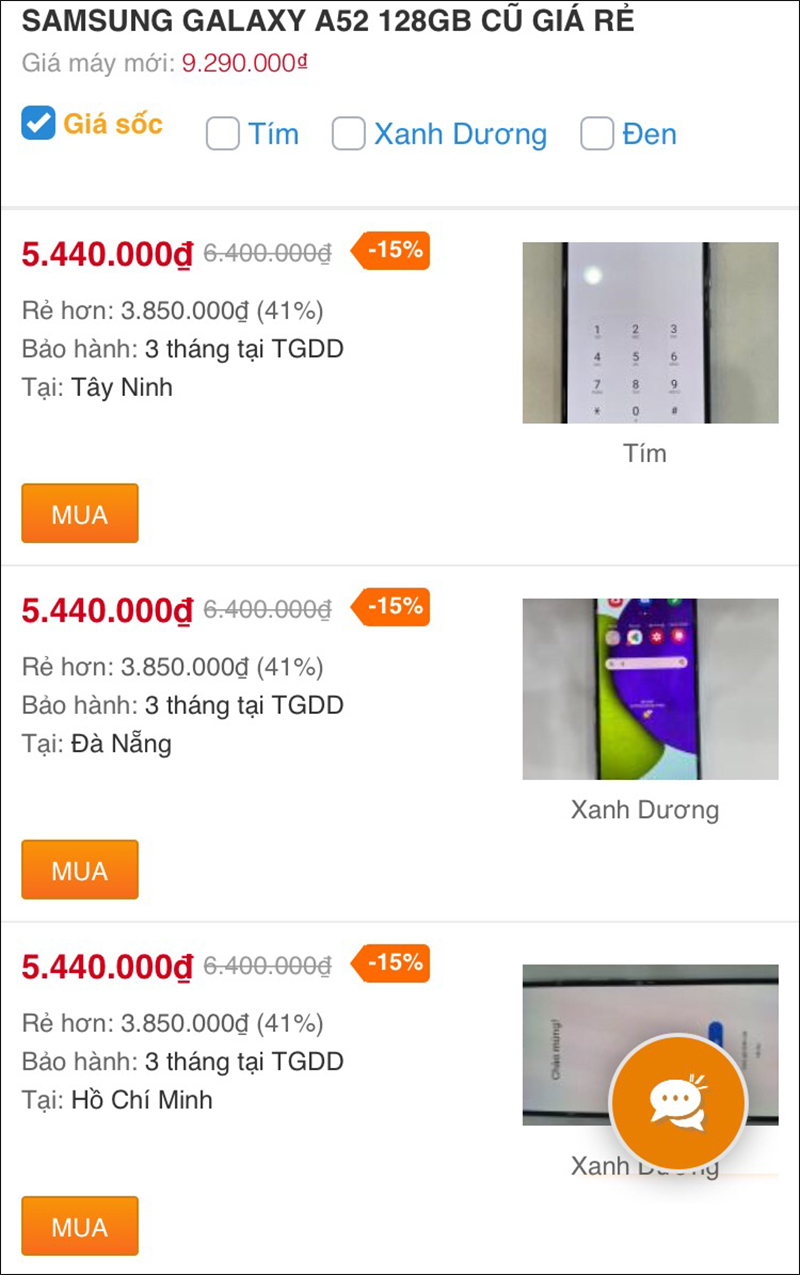Viewport: 800px width, 1275px height.
Task: Select the Tím phone thumbnail image
Action: 649,332
